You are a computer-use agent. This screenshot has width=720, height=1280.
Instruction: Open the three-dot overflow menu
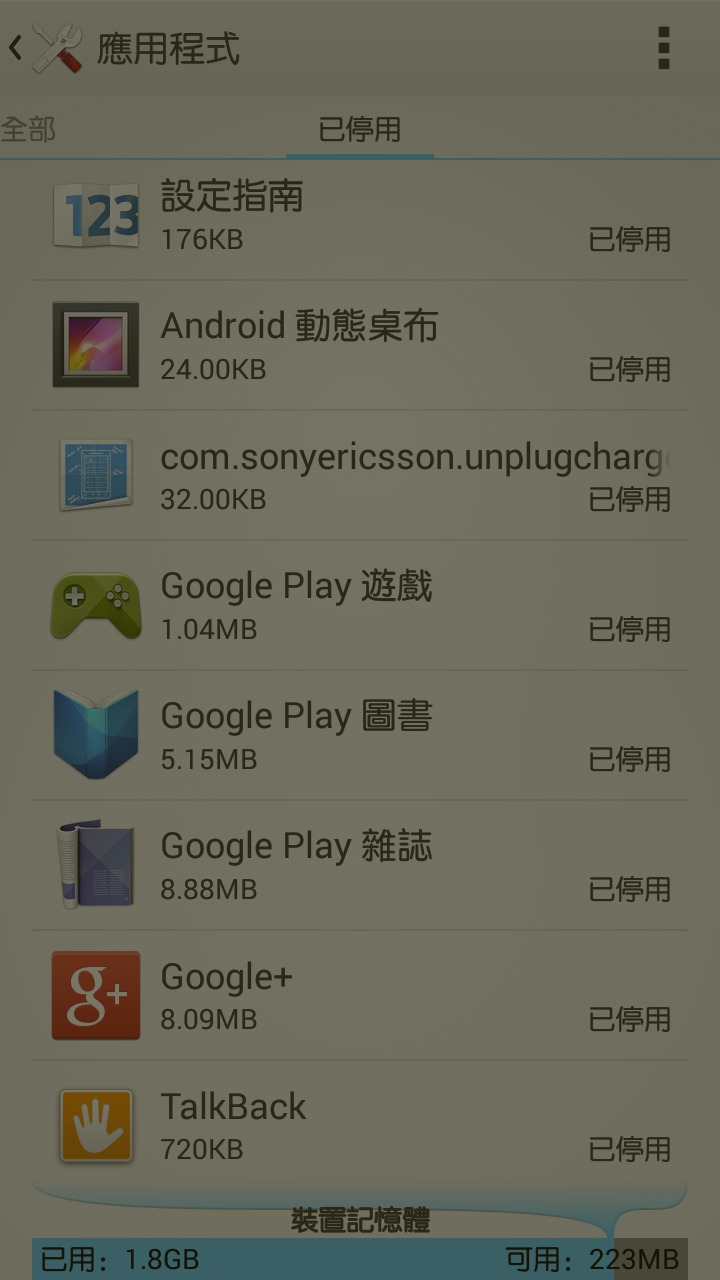click(x=663, y=48)
